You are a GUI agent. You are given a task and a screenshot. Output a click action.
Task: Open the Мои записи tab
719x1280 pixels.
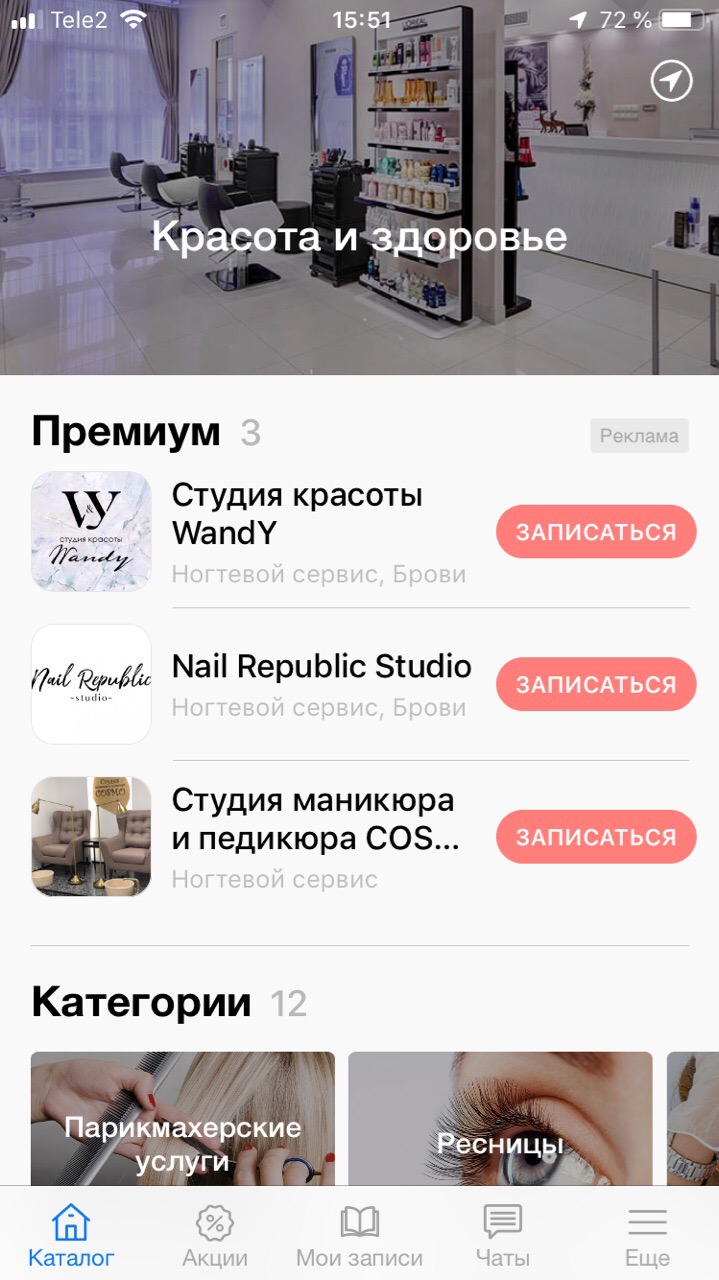point(359,1236)
